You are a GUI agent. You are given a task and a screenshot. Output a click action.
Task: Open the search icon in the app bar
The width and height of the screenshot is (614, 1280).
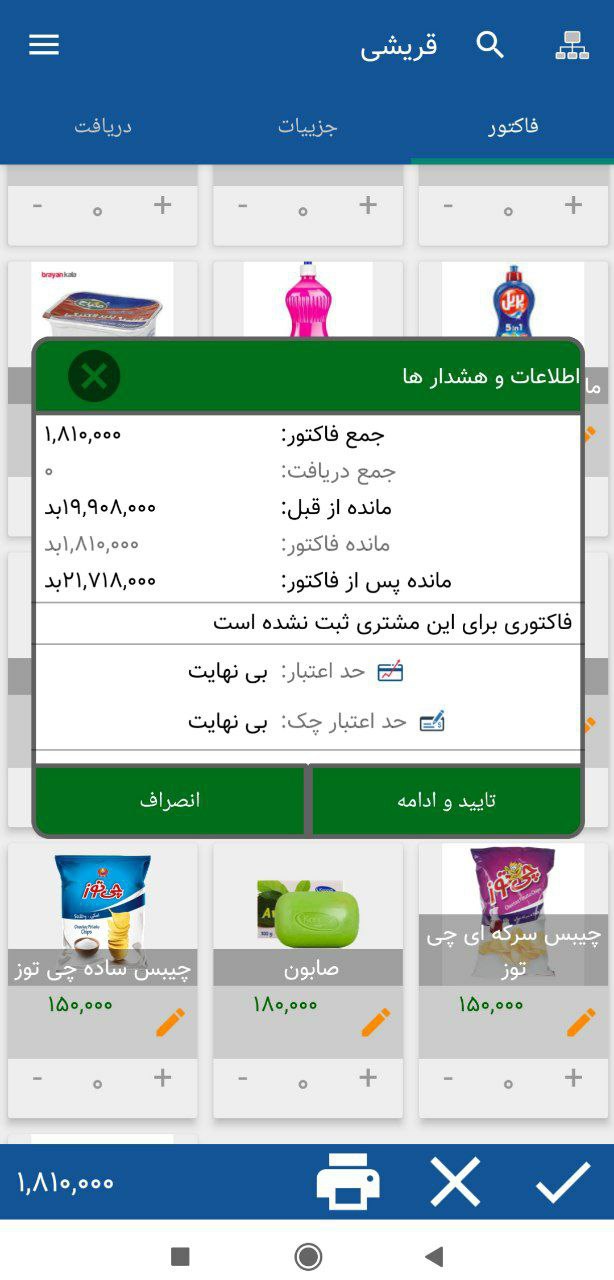pos(490,45)
